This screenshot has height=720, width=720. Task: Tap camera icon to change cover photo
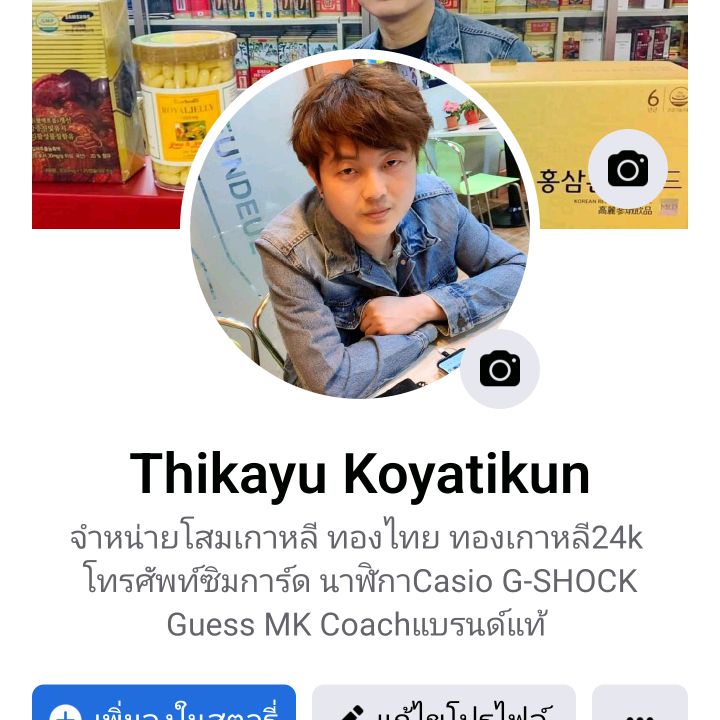tap(627, 169)
